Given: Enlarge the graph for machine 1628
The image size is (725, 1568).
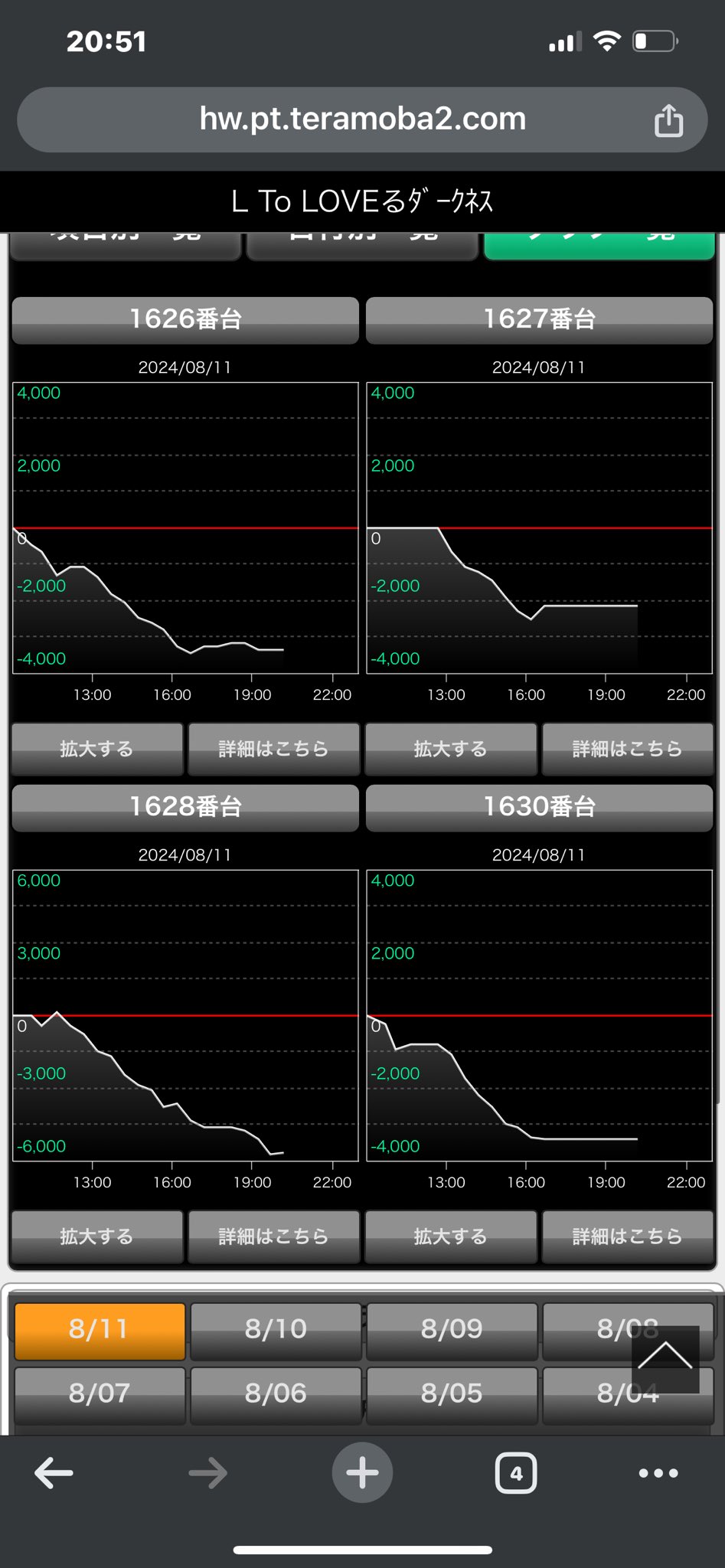Looking at the screenshot, I should (97, 1236).
